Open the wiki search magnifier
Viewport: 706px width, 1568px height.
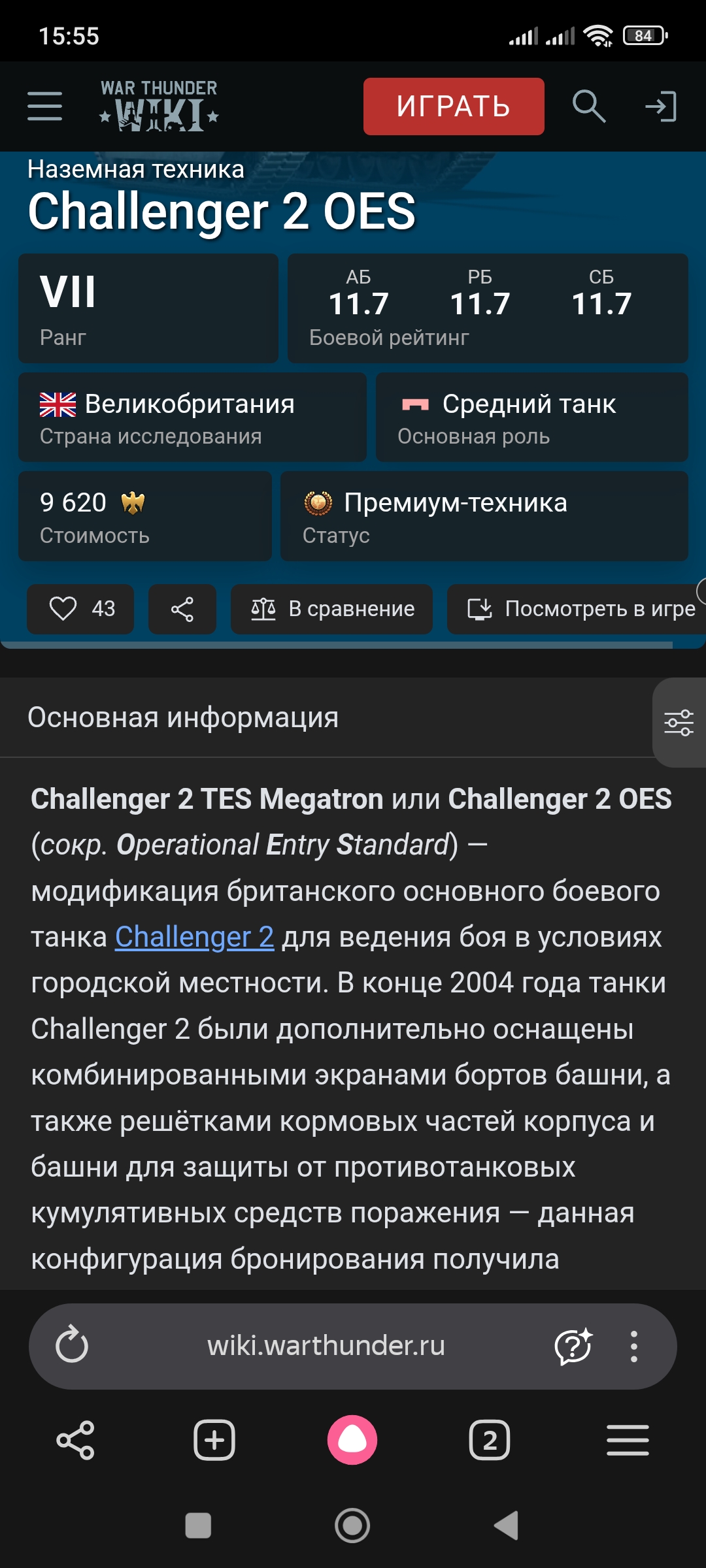(x=588, y=106)
